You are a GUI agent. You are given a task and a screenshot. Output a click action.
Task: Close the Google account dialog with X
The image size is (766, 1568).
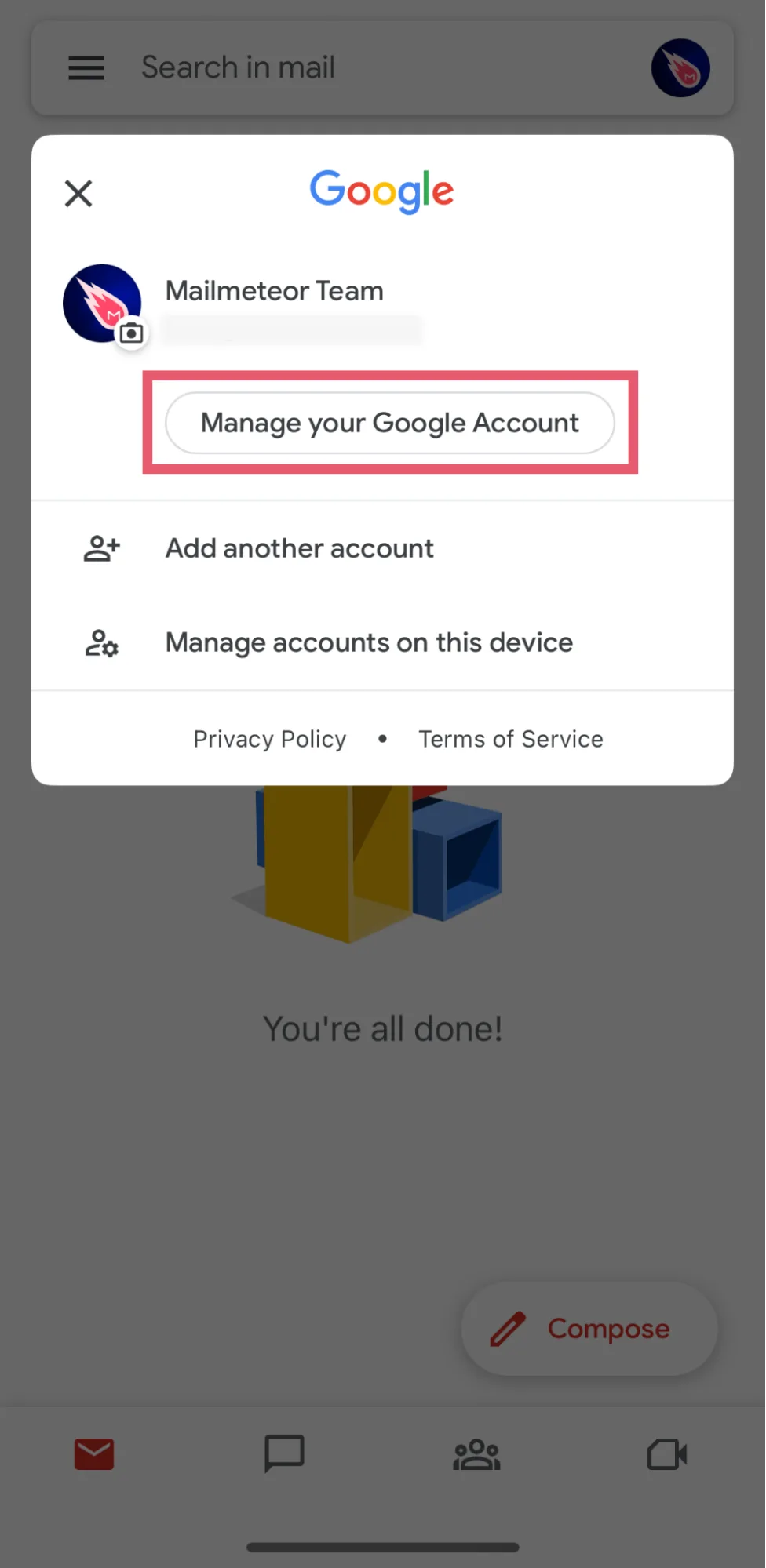coord(78,194)
